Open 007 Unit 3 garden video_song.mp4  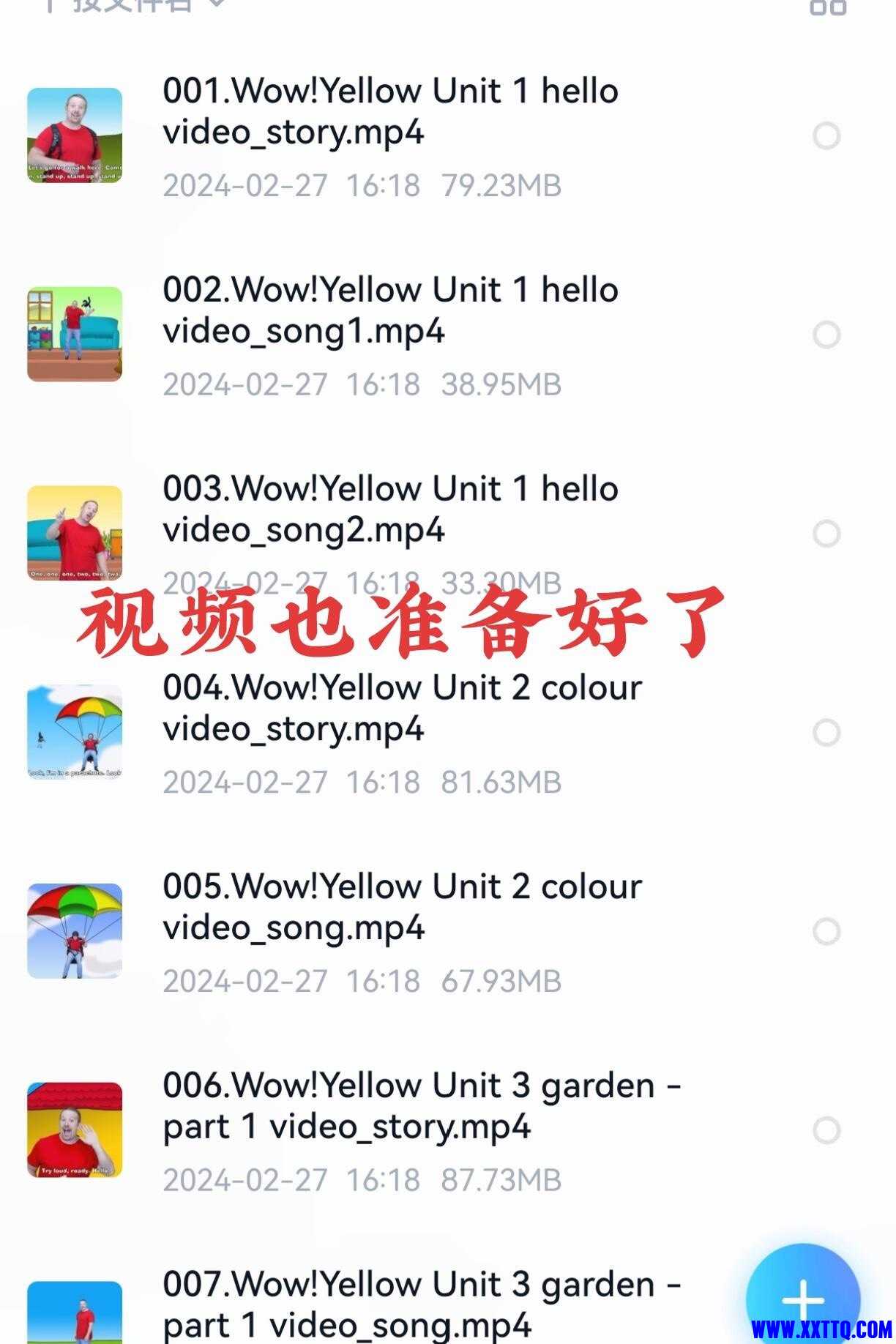pos(421,1304)
